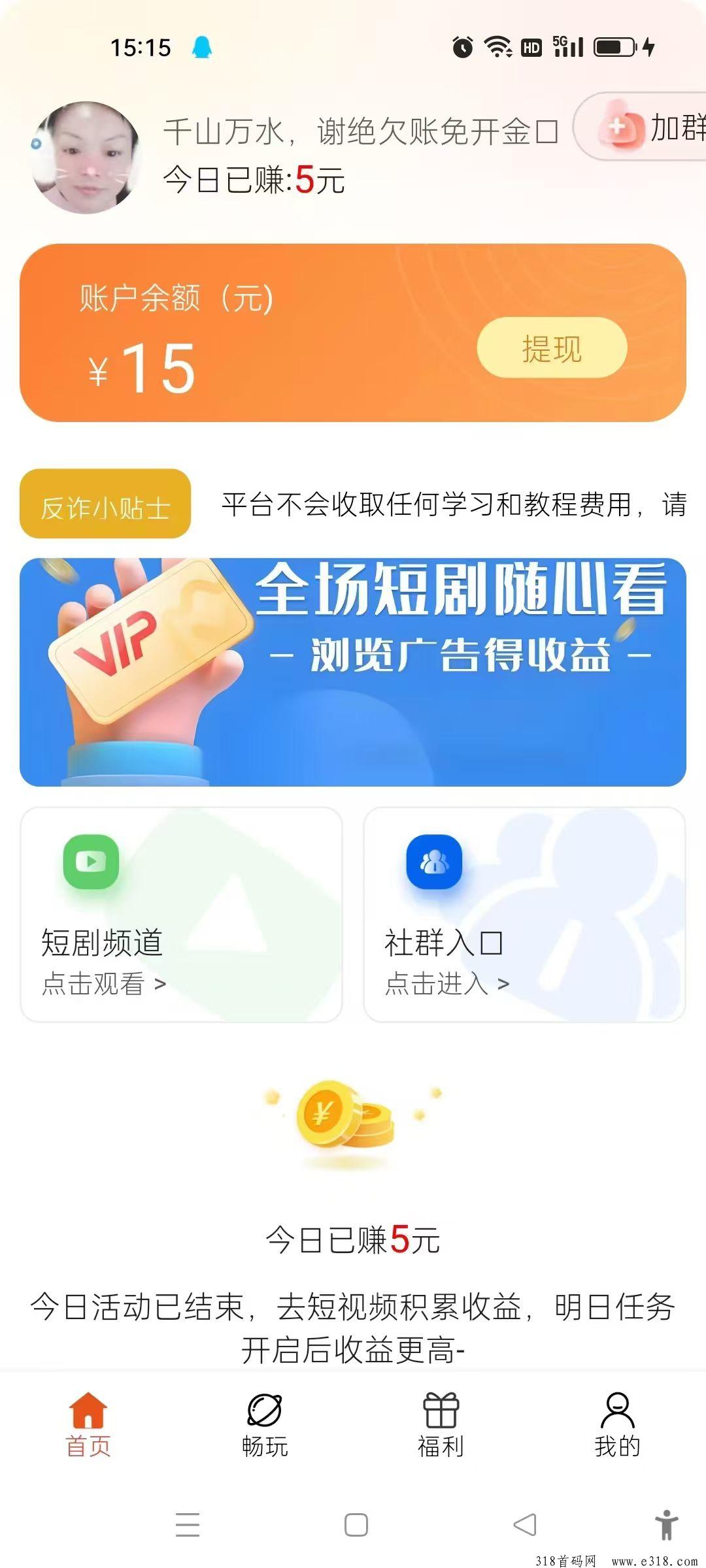This screenshot has height=1568, width=706.
Task: Switch to the 我的 tab
Action: (617, 1426)
